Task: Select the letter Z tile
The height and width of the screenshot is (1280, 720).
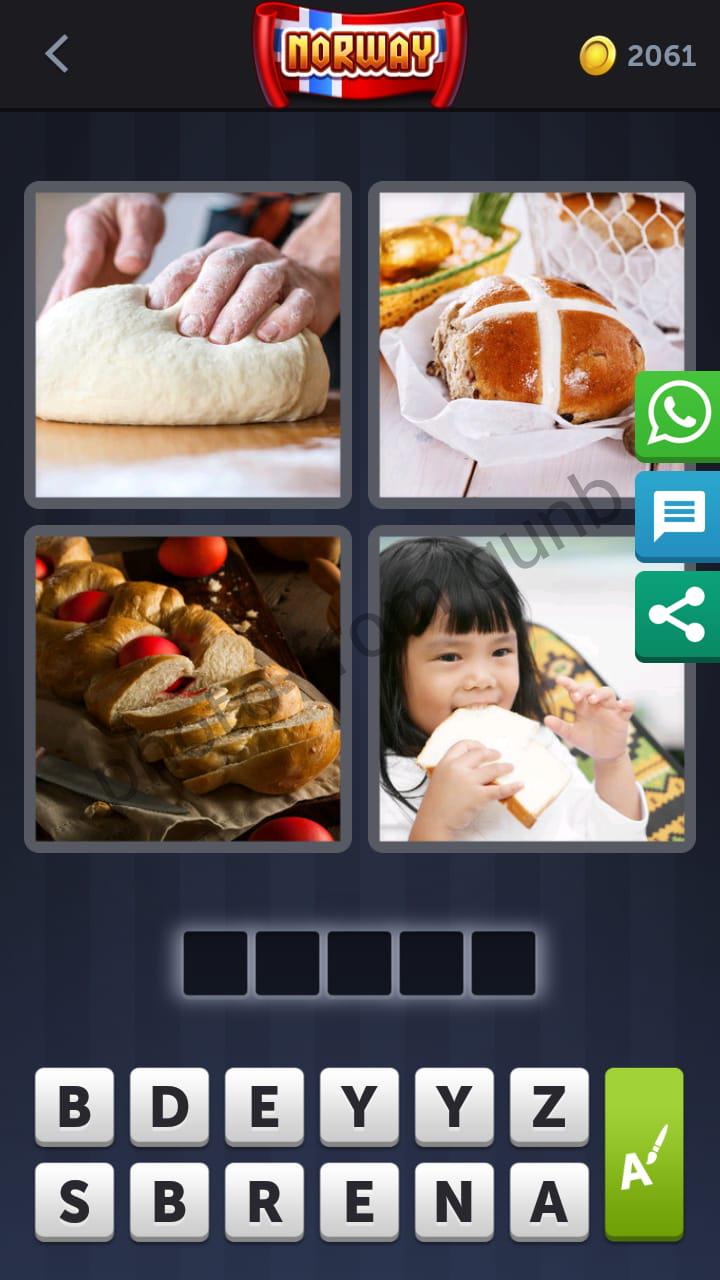Action: [549, 1106]
